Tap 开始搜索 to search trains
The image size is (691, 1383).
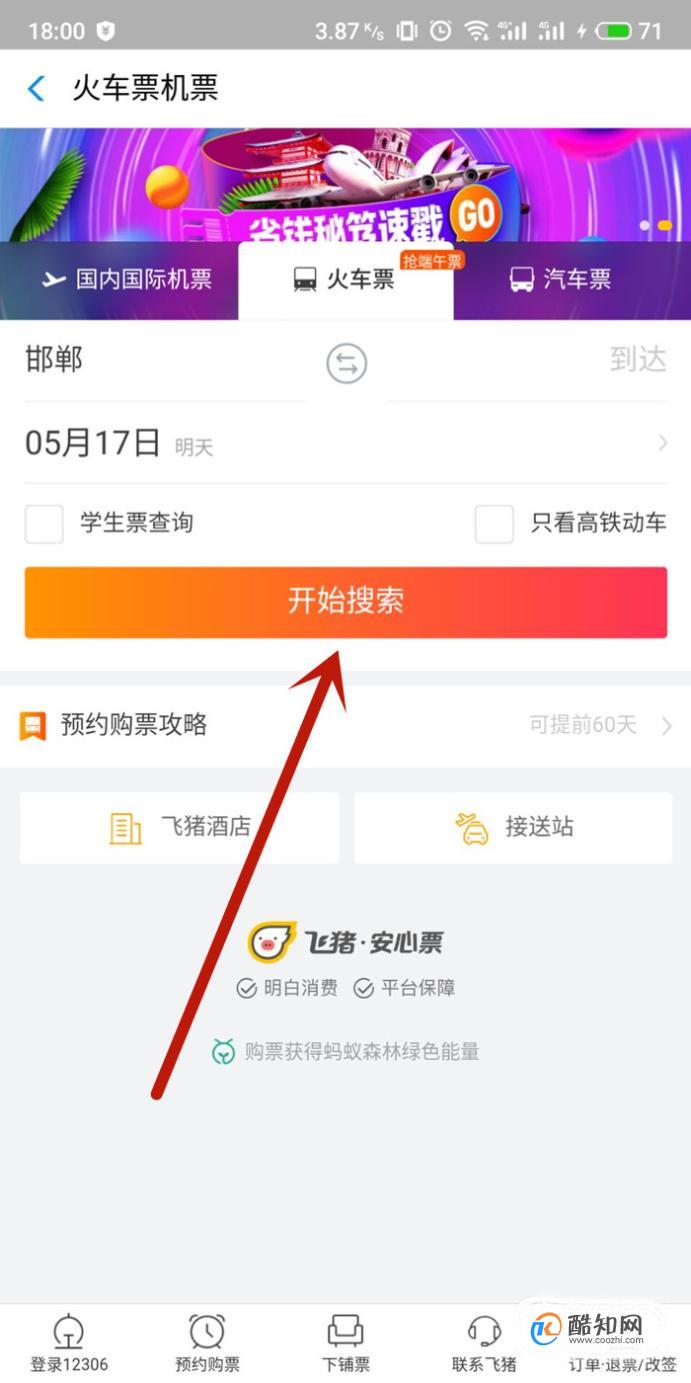point(346,602)
